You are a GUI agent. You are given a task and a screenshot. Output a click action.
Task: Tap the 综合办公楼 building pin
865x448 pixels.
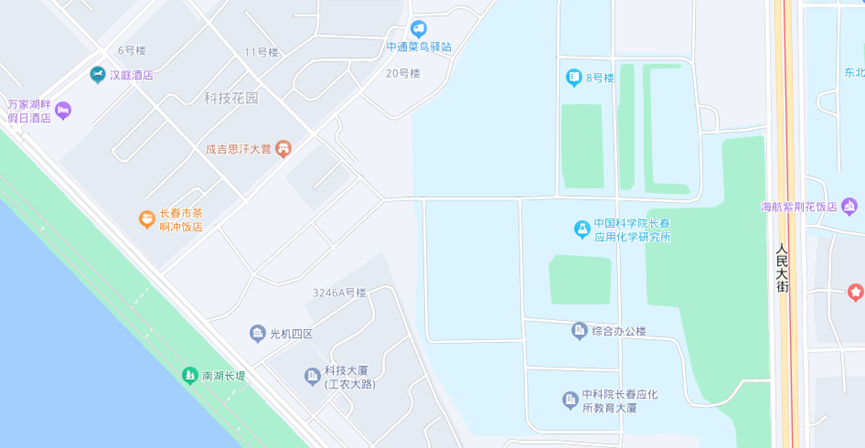coord(578,330)
